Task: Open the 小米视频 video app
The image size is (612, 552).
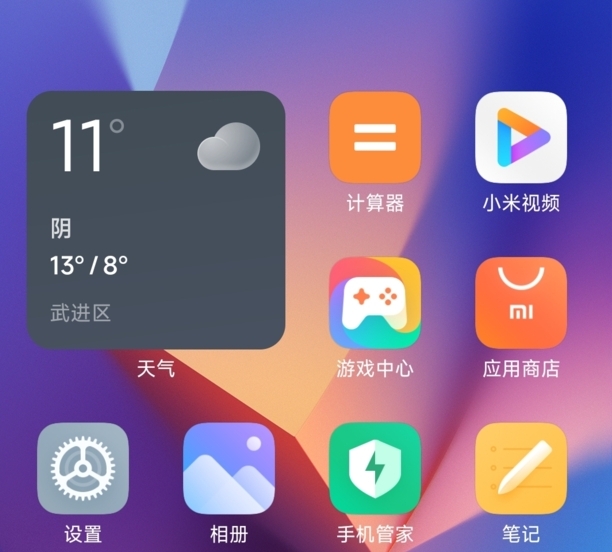Action: pos(521,138)
